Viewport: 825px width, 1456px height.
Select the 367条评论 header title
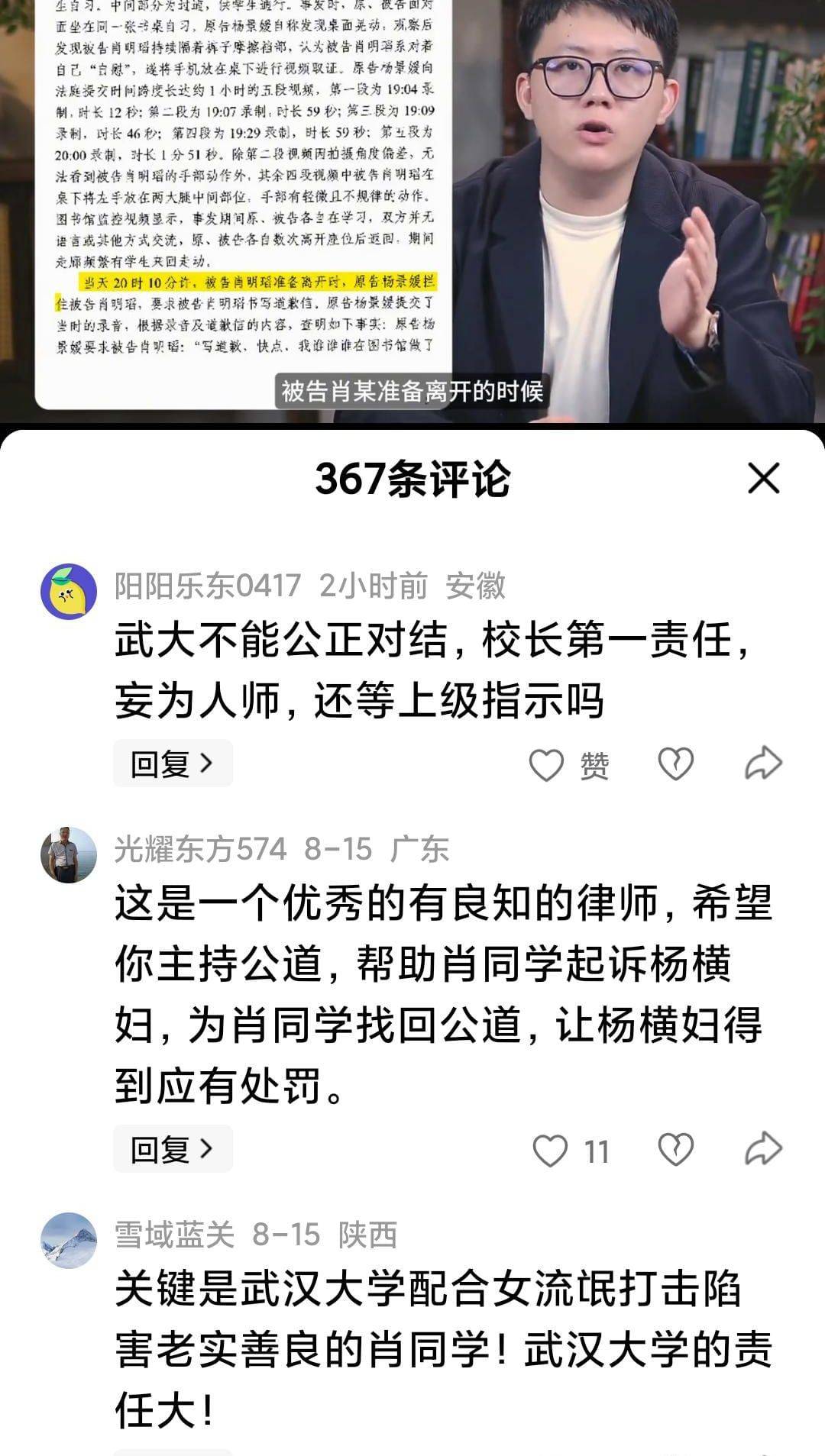(x=412, y=479)
